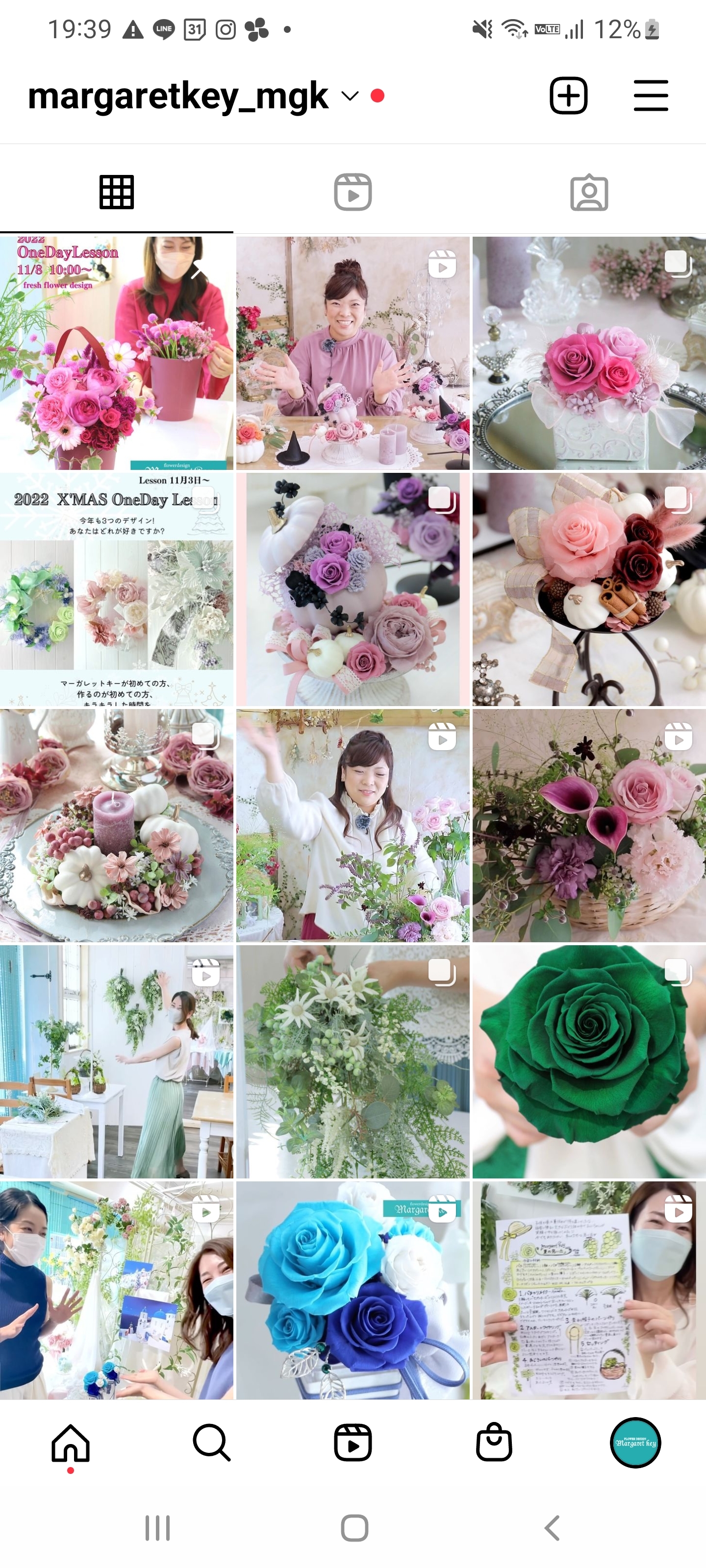The width and height of the screenshot is (706, 1568).
Task: Open the Margaret key profile avatar tab
Action: (x=635, y=1443)
